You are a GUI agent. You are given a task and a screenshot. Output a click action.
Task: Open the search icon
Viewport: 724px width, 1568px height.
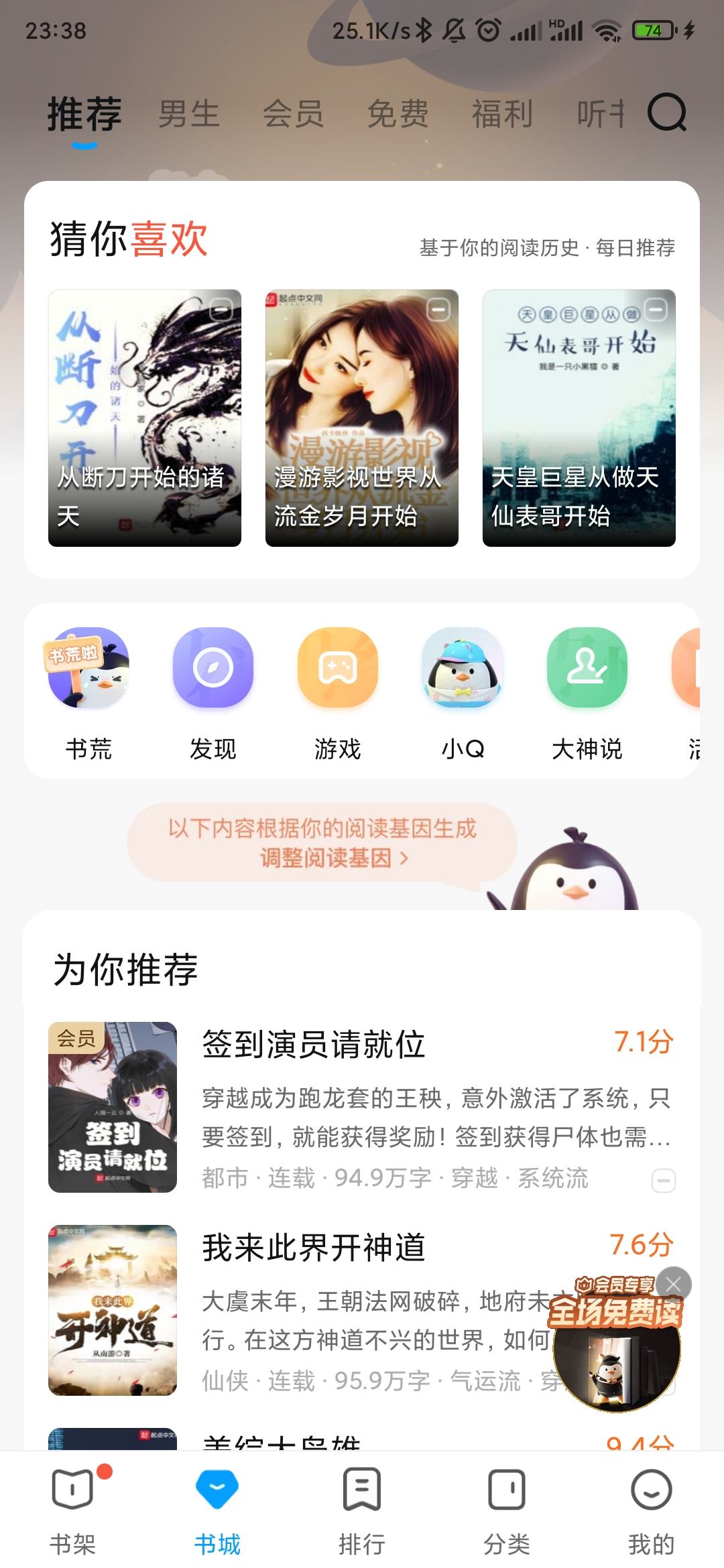pos(667,113)
